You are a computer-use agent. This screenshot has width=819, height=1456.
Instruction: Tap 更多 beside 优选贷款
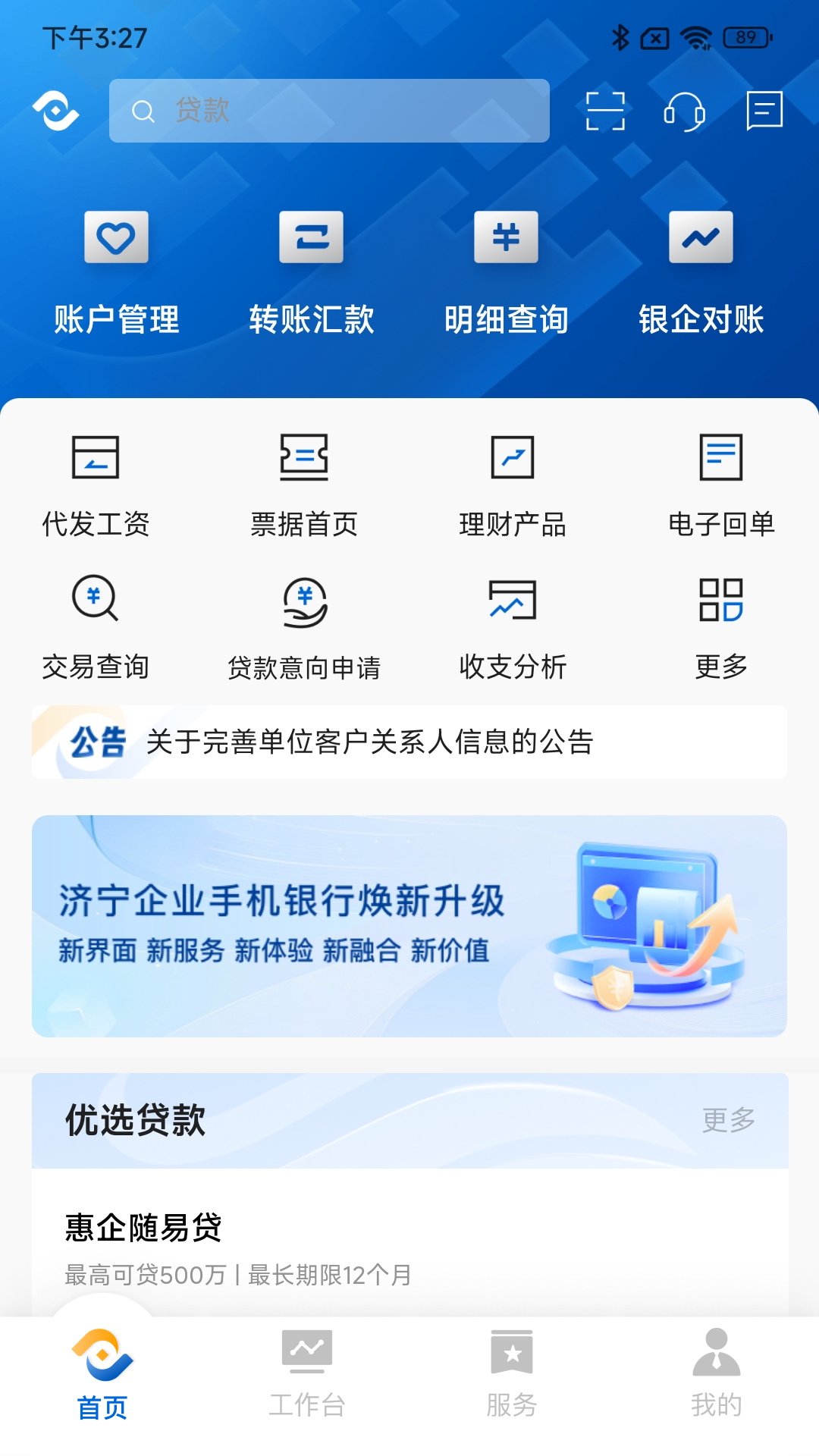point(728,1120)
